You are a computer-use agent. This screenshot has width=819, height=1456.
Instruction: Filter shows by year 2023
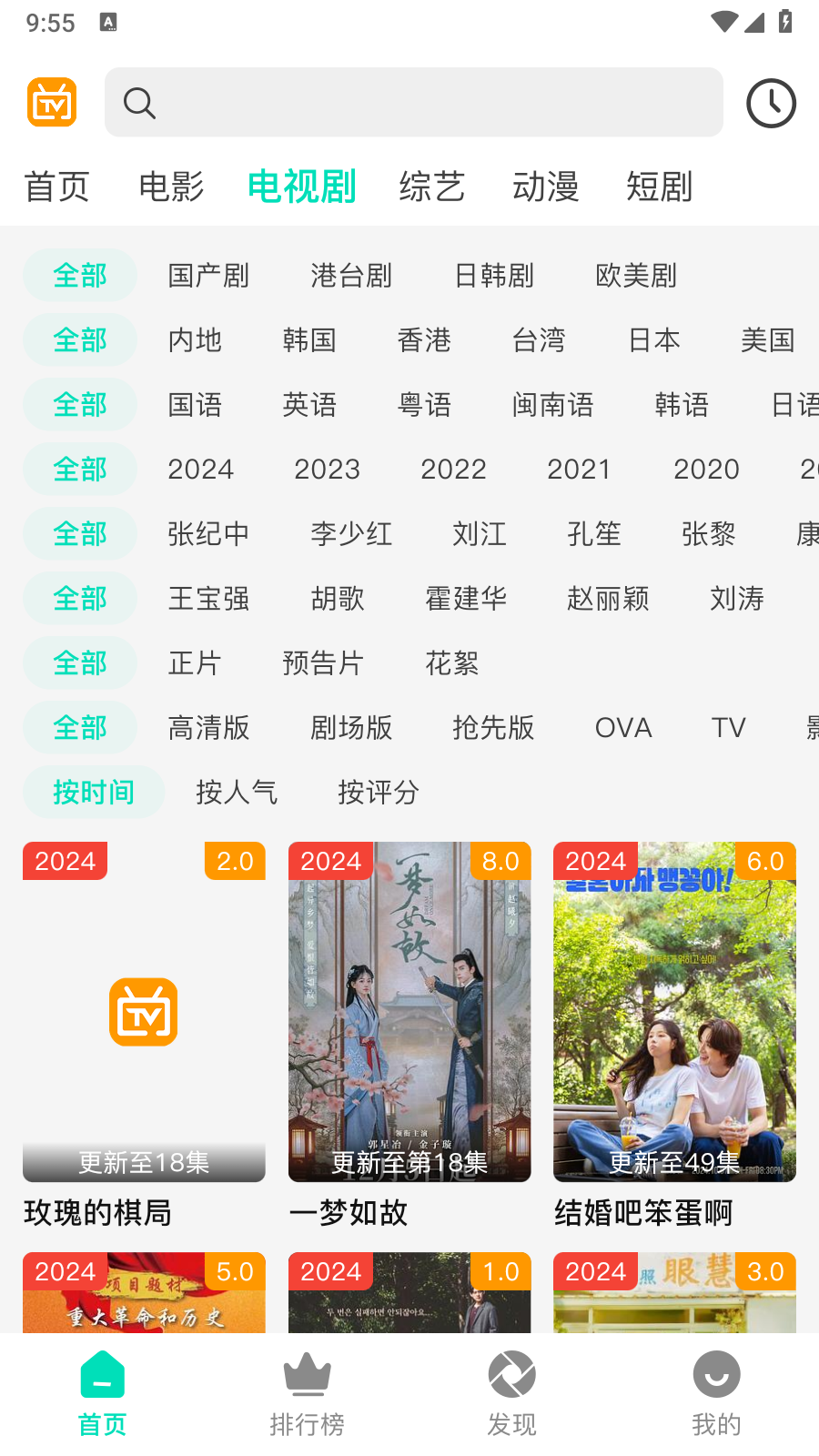pyautogui.click(x=327, y=470)
